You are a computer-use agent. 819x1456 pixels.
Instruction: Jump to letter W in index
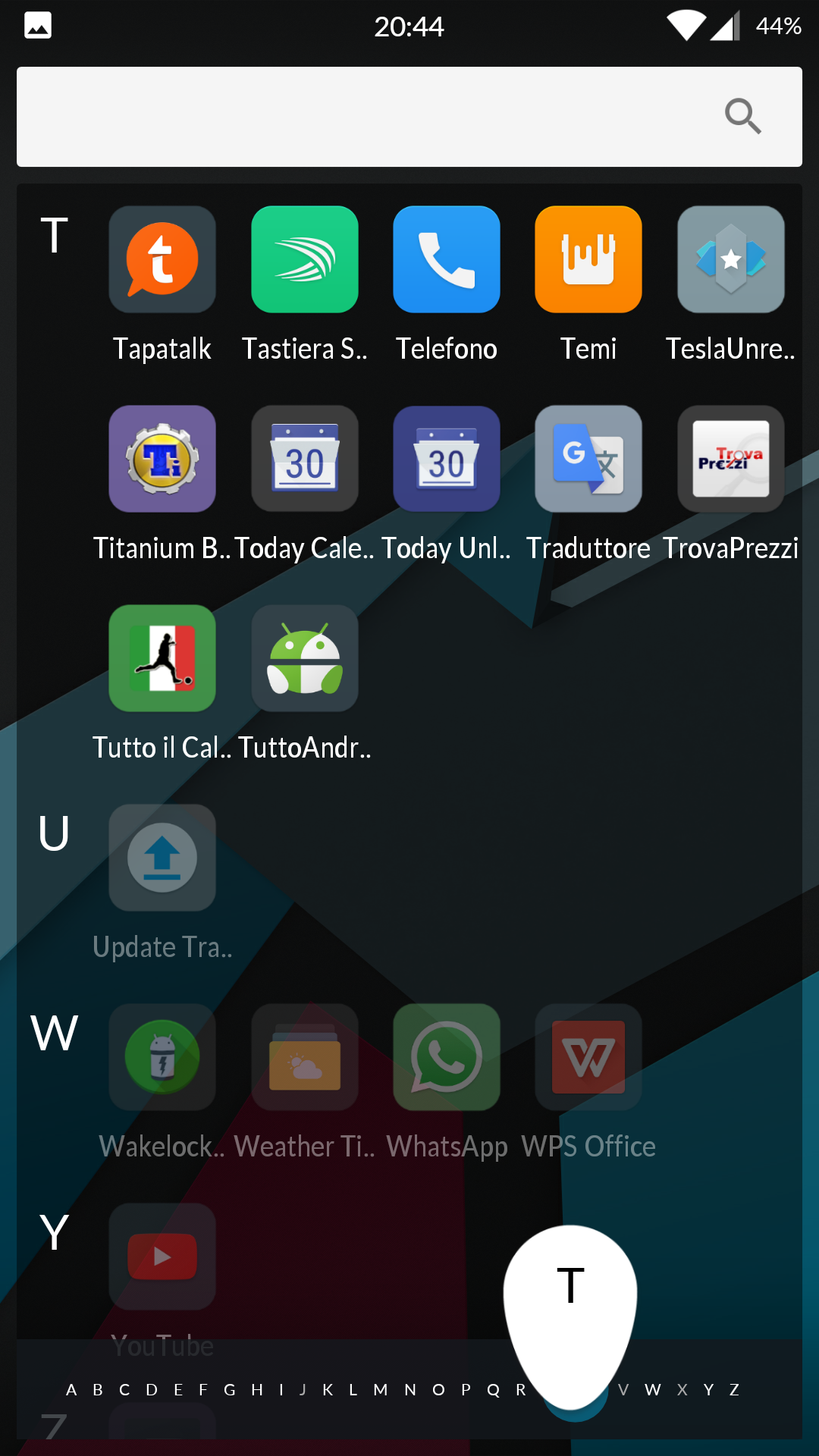coord(652,1389)
